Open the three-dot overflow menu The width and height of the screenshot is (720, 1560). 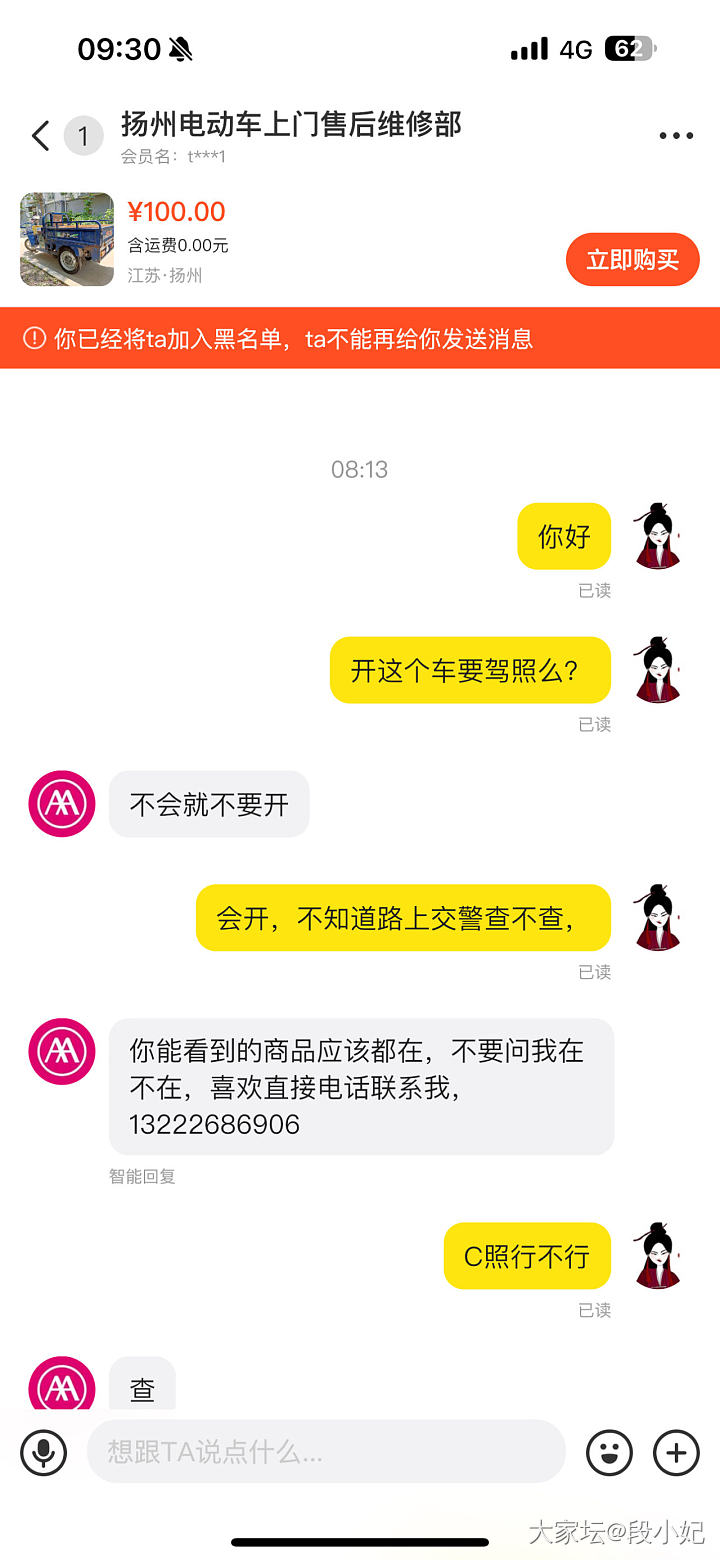point(676,136)
